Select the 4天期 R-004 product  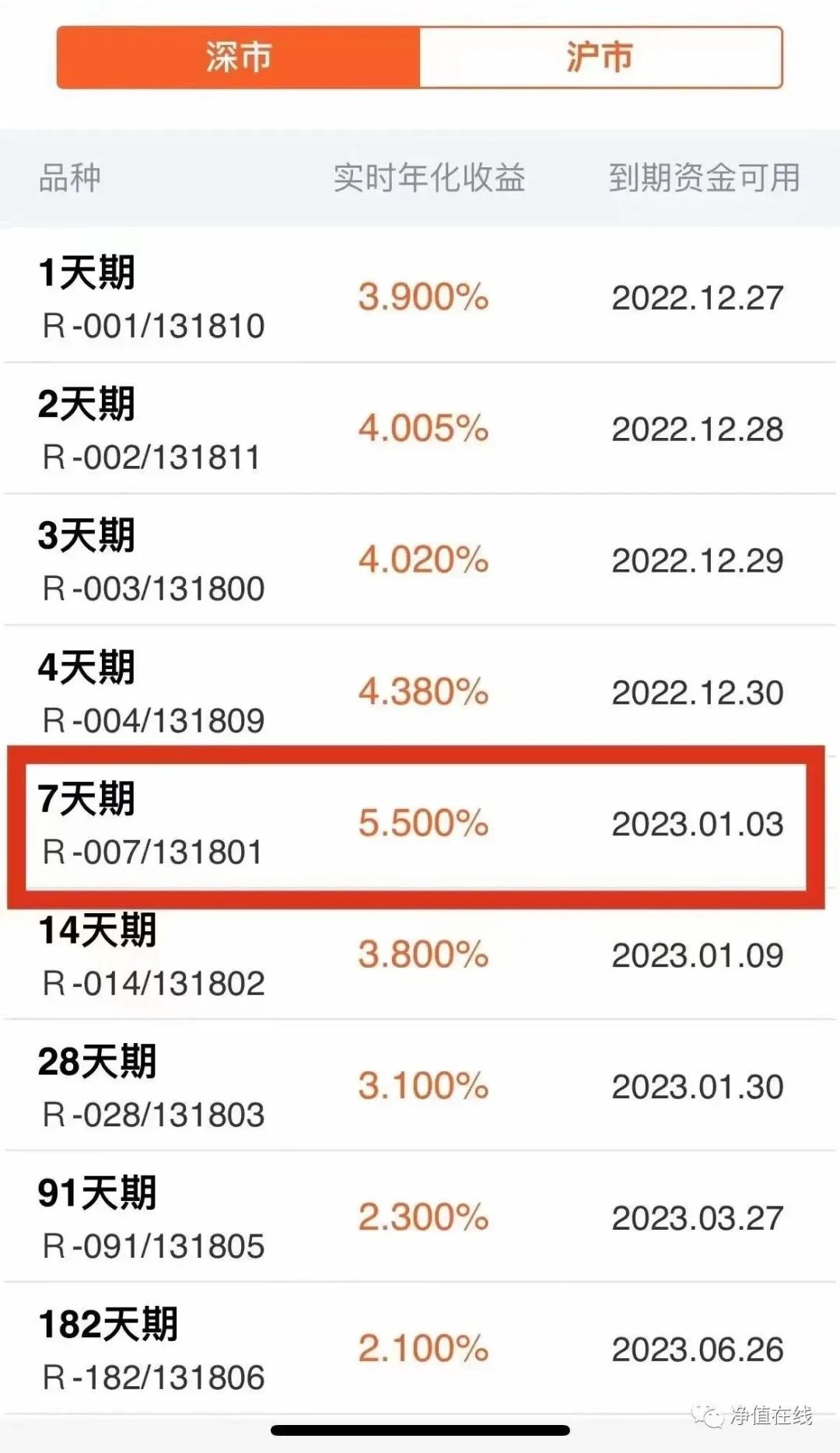click(x=420, y=691)
